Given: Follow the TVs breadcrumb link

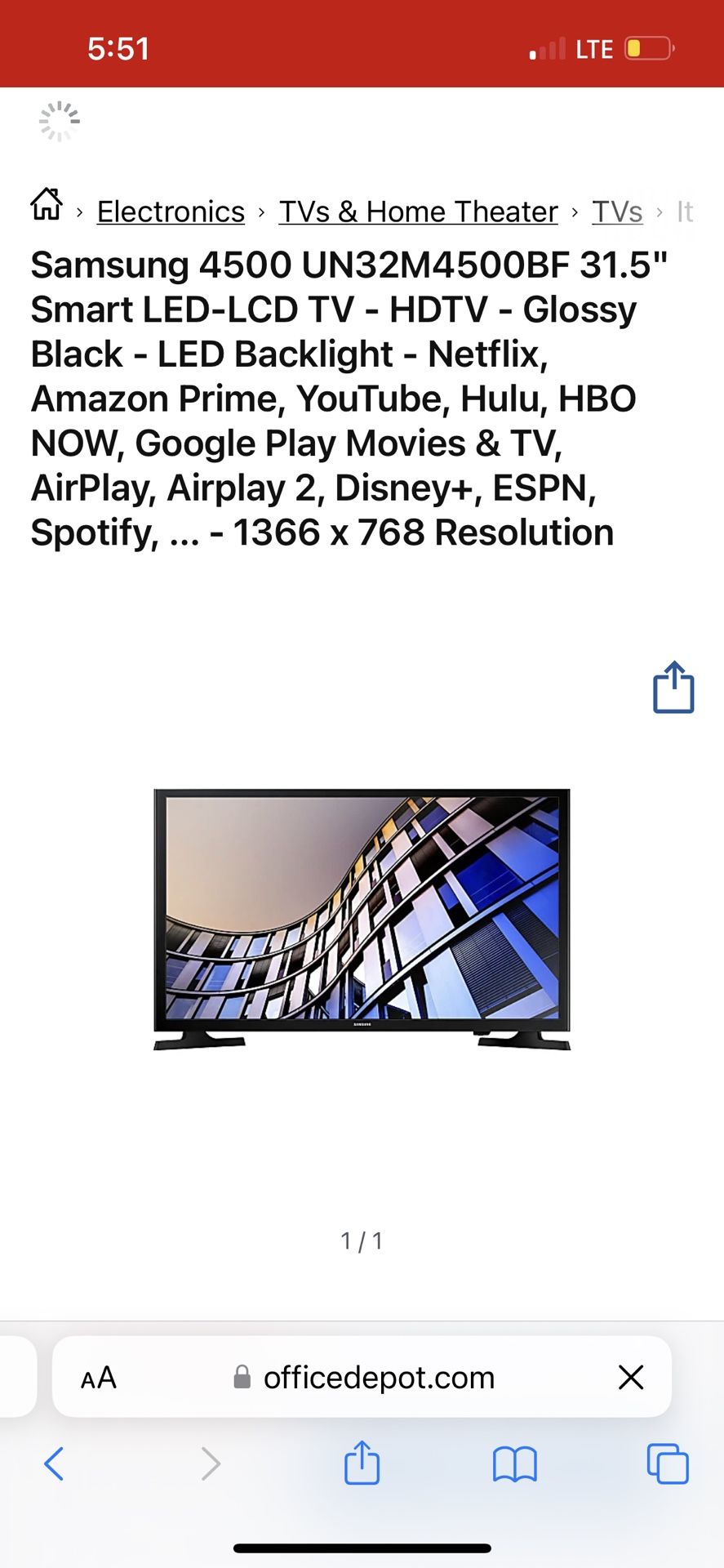Looking at the screenshot, I should [x=616, y=212].
